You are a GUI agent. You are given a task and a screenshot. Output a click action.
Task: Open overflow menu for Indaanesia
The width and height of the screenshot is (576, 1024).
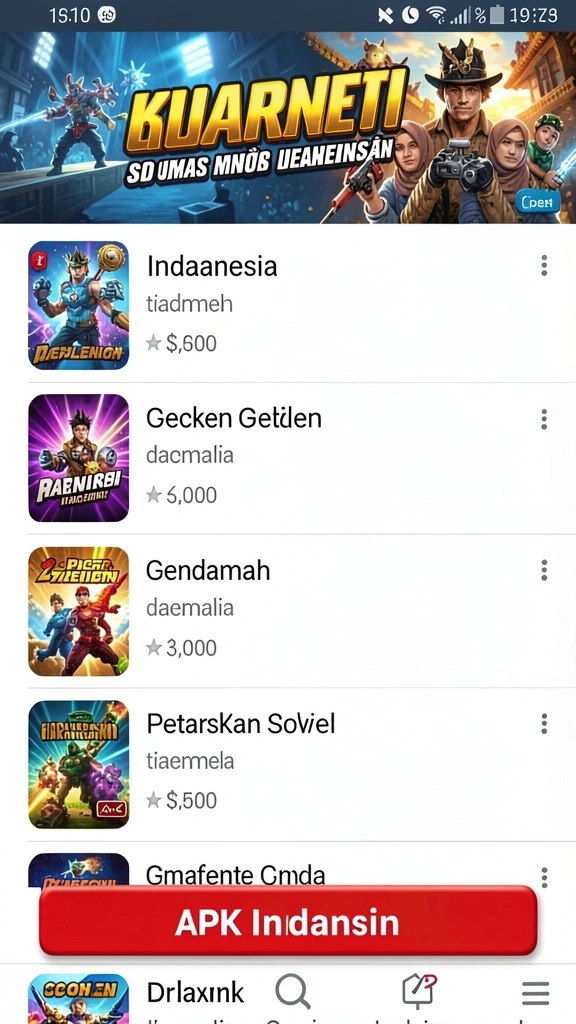click(544, 266)
